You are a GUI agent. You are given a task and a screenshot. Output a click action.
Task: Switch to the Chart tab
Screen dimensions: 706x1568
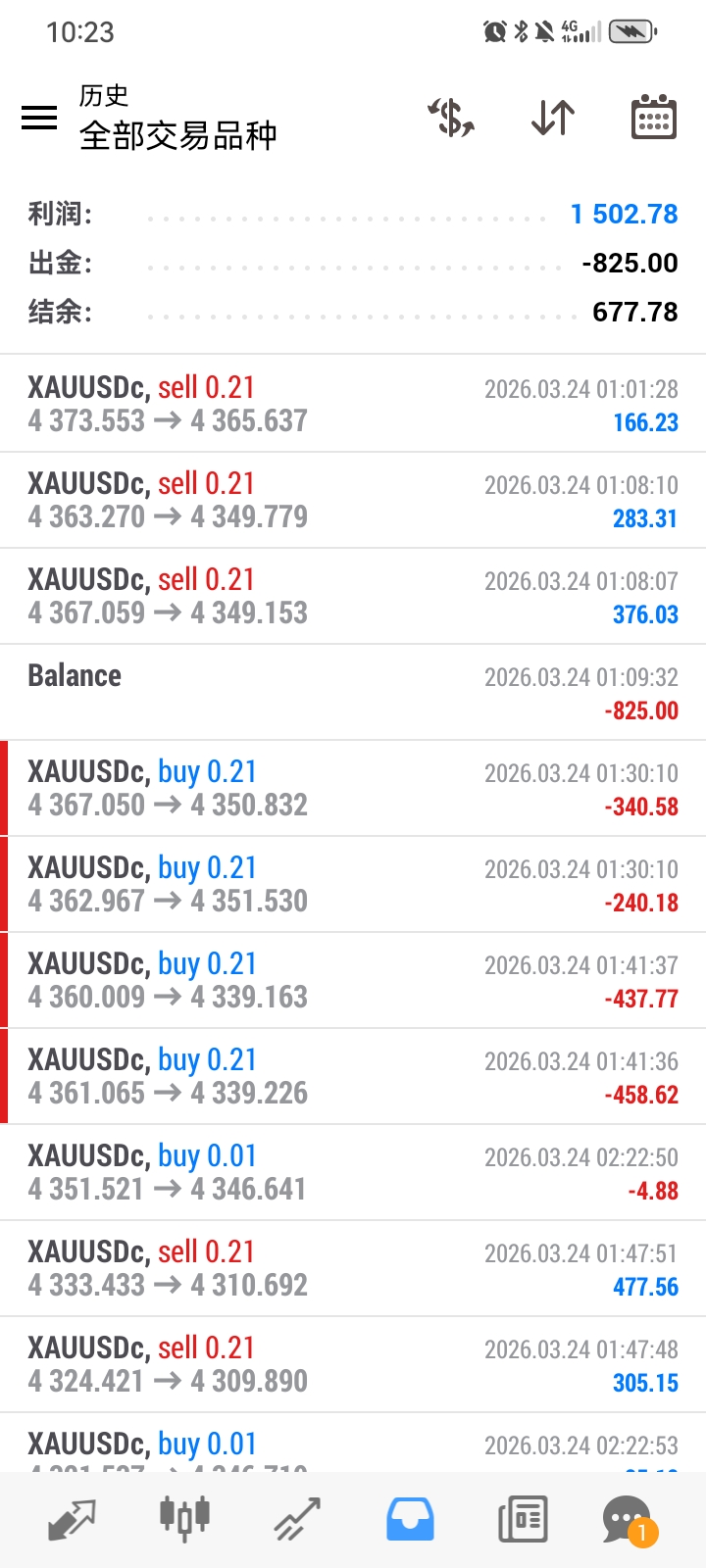point(184,1520)
